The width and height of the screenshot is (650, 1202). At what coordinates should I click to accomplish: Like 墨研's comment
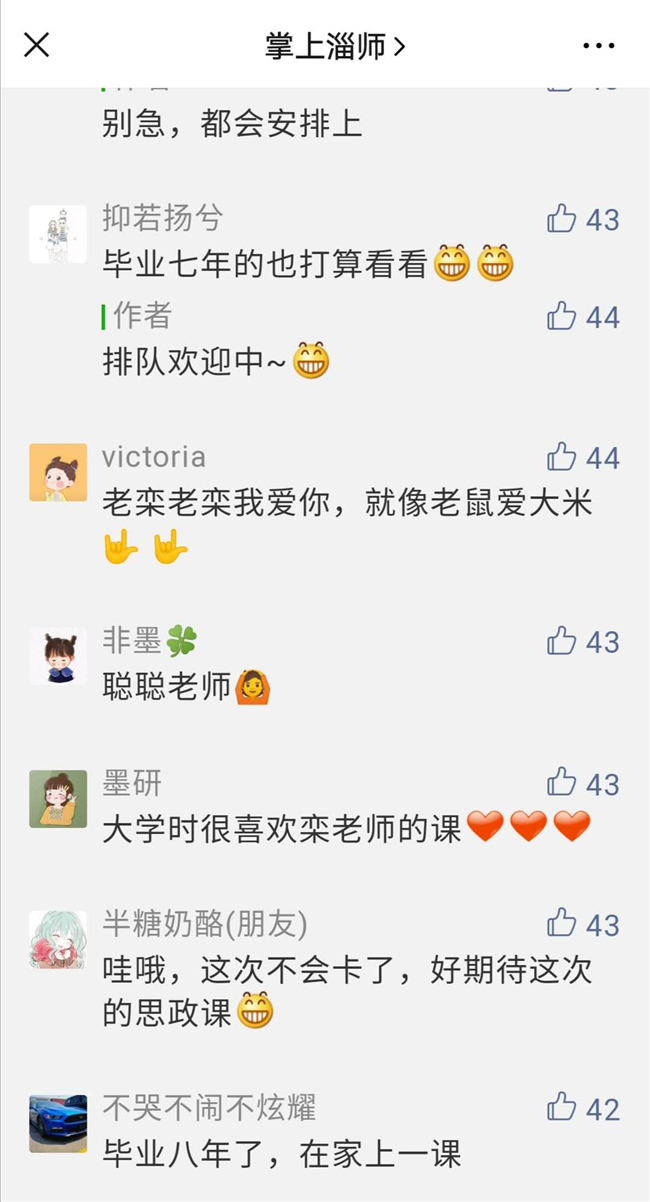pyautogui.click(x=563, y=783)
